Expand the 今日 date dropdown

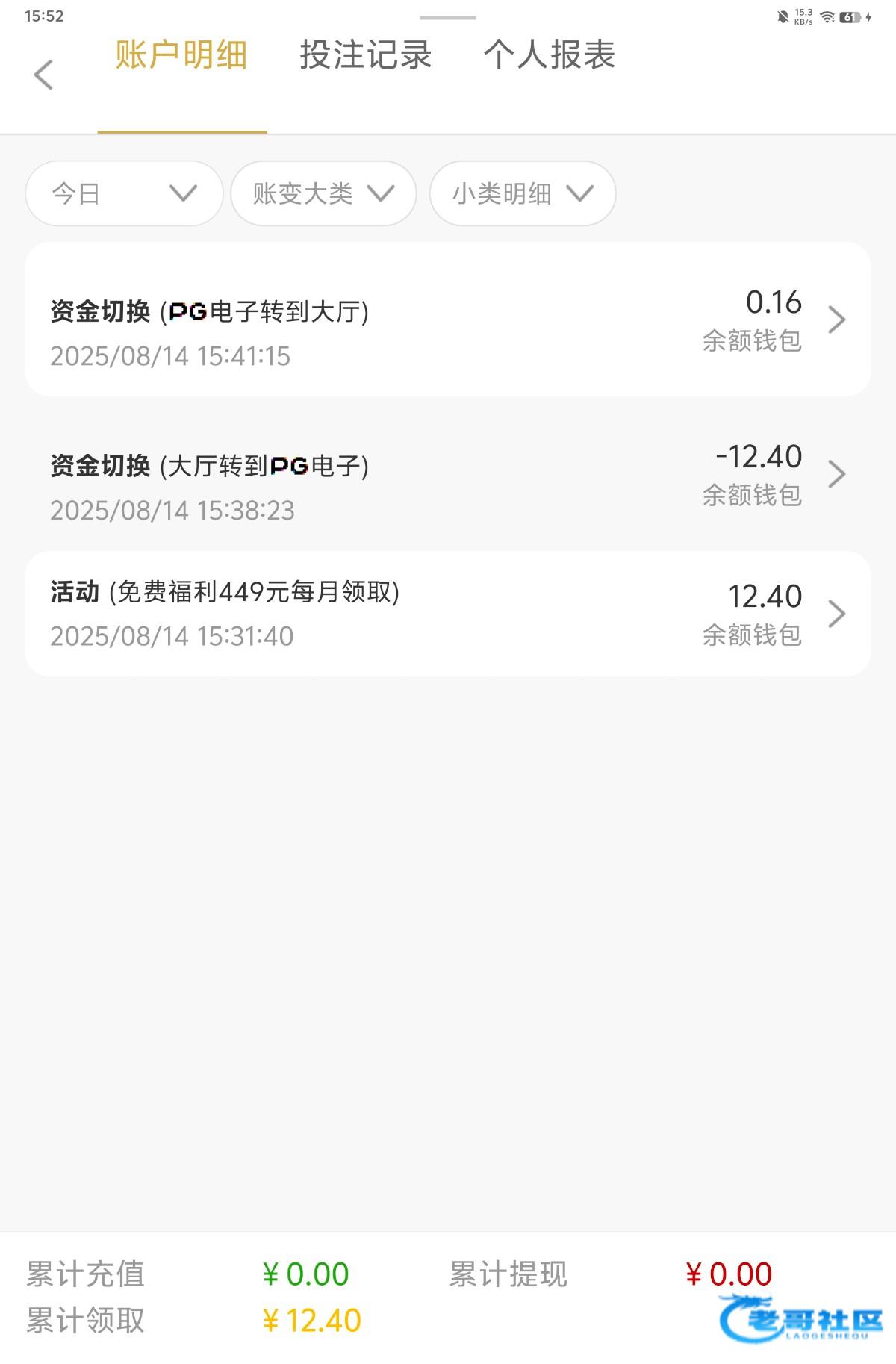tap(124, 194)
